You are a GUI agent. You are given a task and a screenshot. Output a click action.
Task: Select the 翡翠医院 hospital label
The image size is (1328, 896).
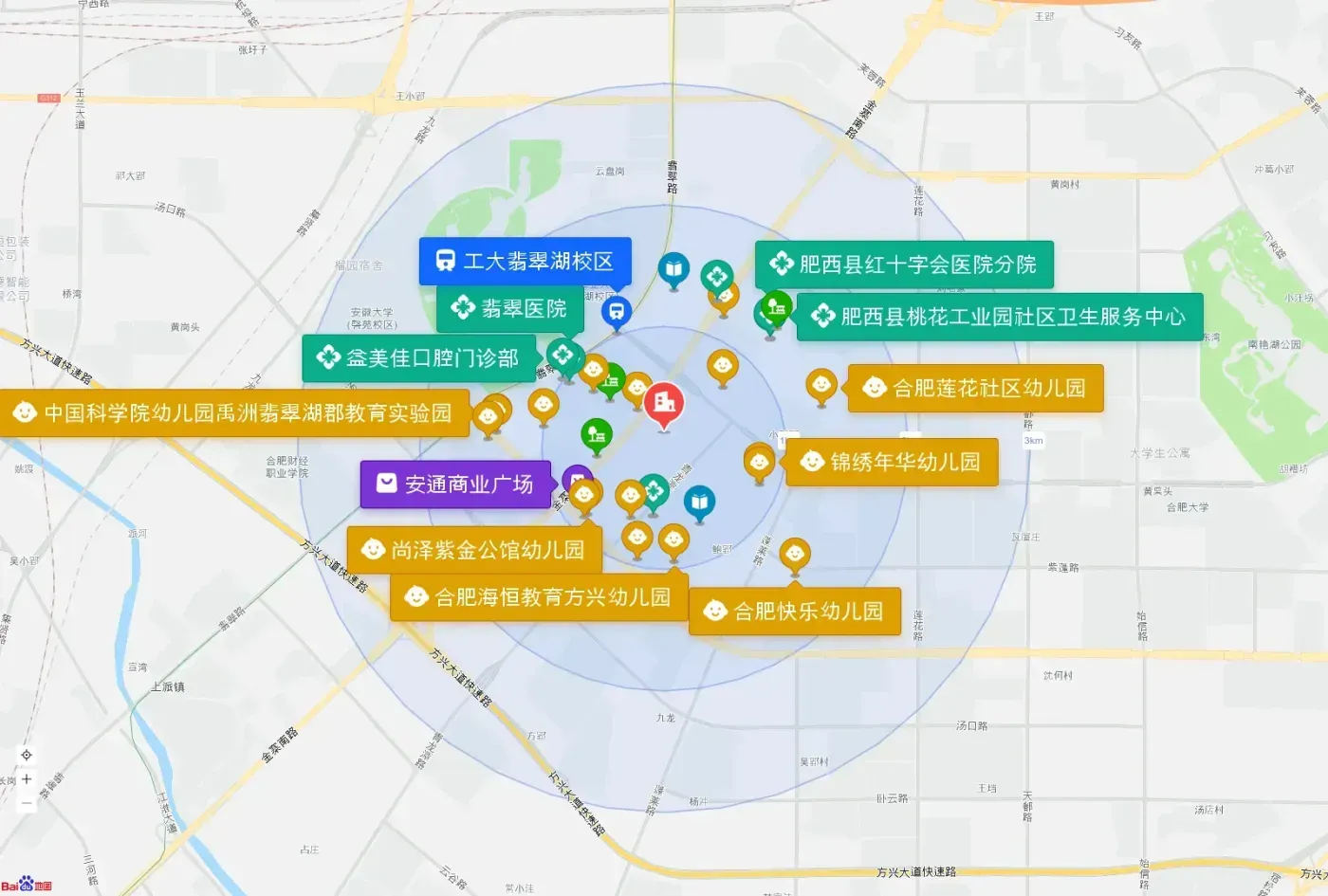(x=510, y=308)
